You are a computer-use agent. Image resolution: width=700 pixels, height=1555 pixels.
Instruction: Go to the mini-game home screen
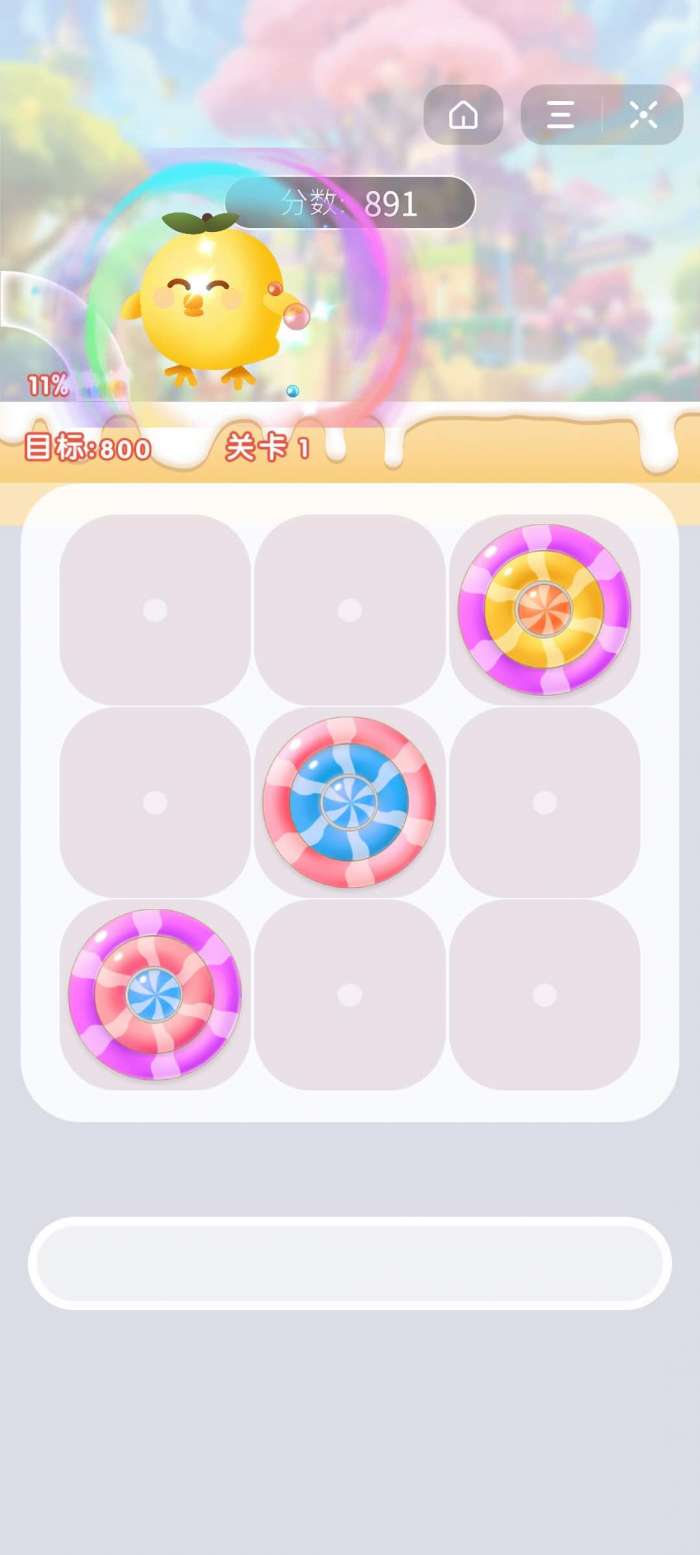pyautogui.click(x=463, y=115)
